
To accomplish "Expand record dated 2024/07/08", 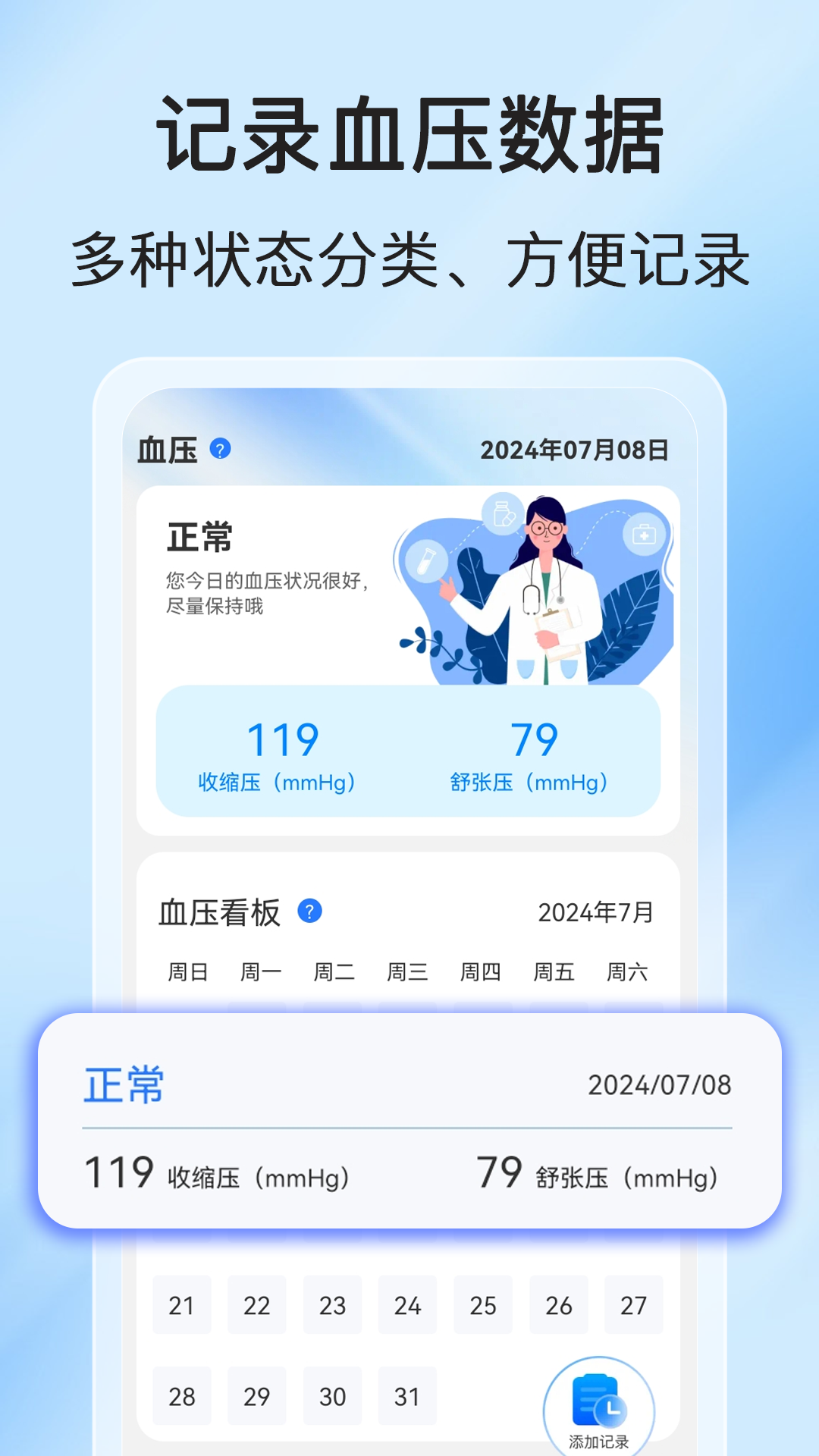I will click(659, 1086).
